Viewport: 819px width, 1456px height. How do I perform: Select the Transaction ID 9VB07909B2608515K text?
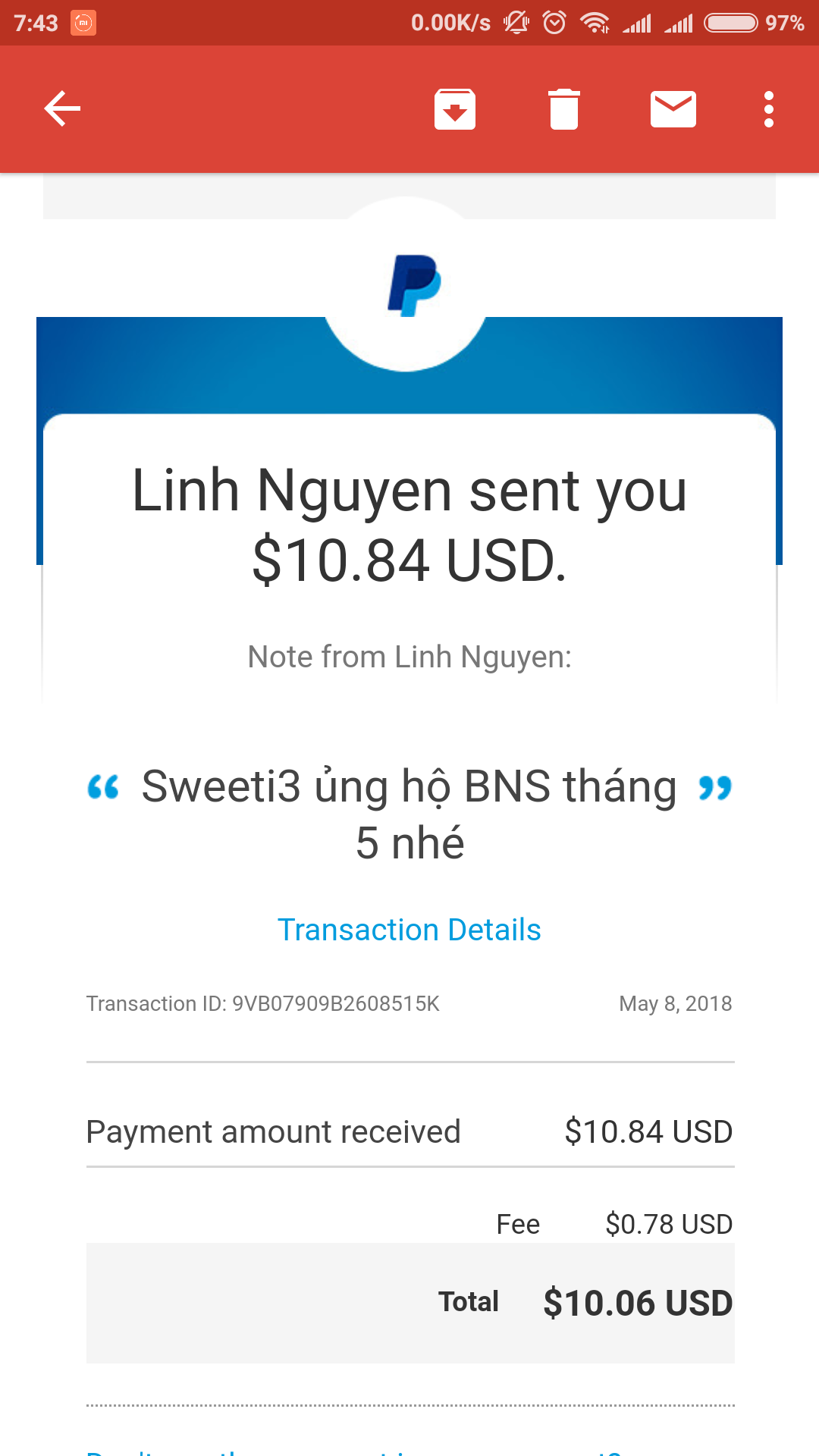pos(263,1003)
